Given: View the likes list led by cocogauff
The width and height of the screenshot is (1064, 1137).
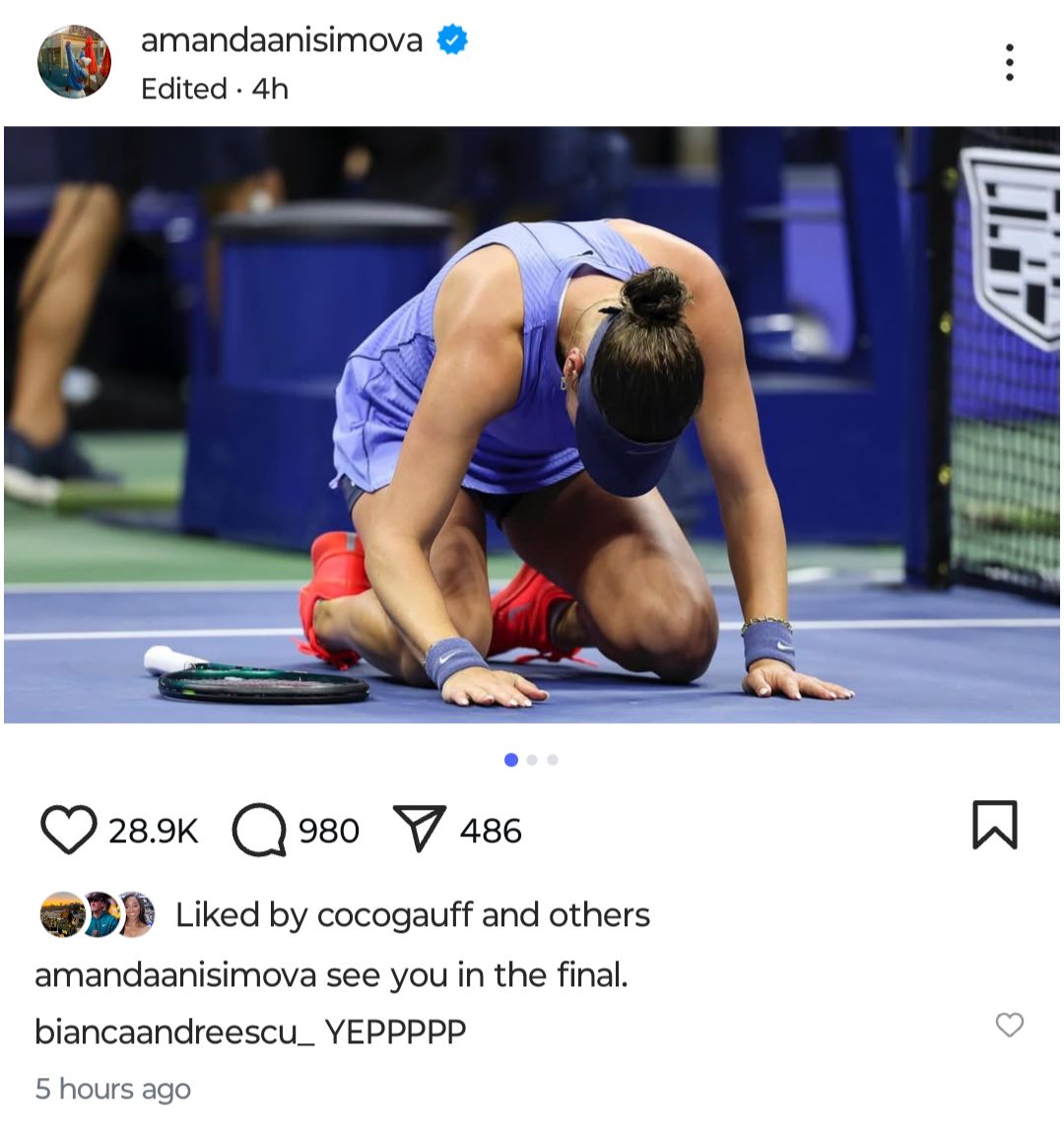Looking at the screenshot, I should [x=412, y=915].
